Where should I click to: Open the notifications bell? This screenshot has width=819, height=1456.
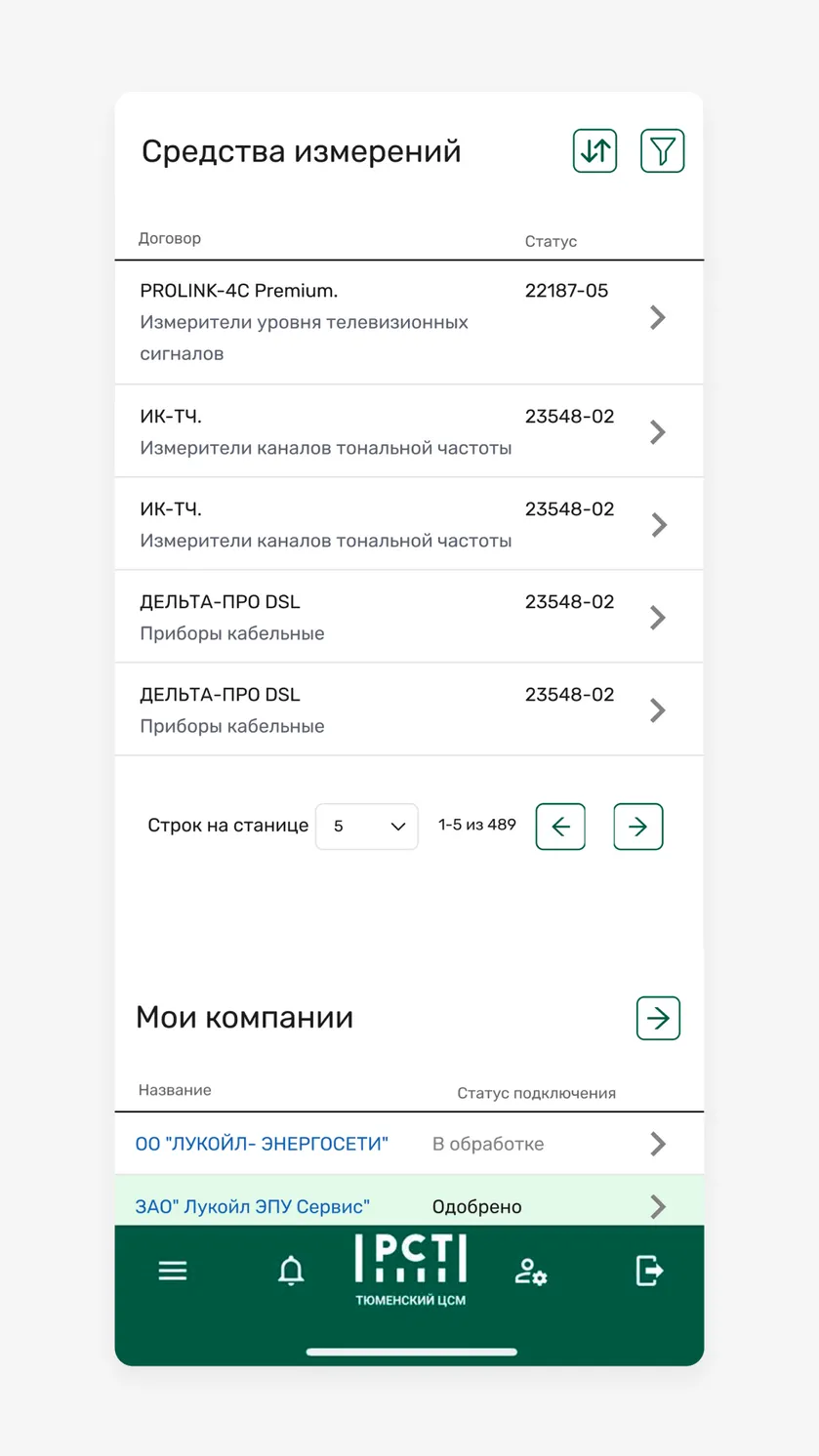pyautogui.click(x=291, y=1271)
